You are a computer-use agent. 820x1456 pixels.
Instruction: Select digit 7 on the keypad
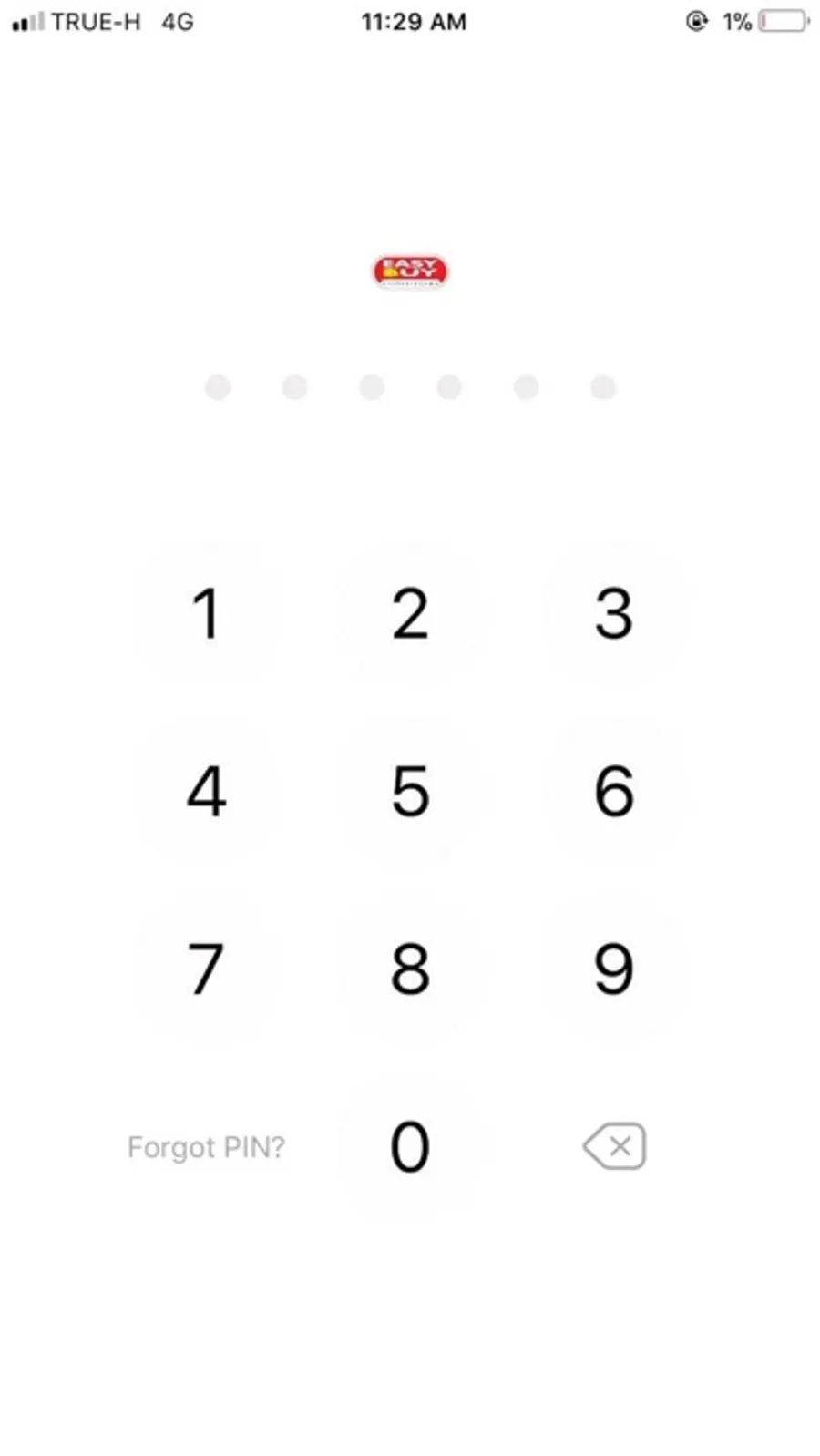click(207, 968)
